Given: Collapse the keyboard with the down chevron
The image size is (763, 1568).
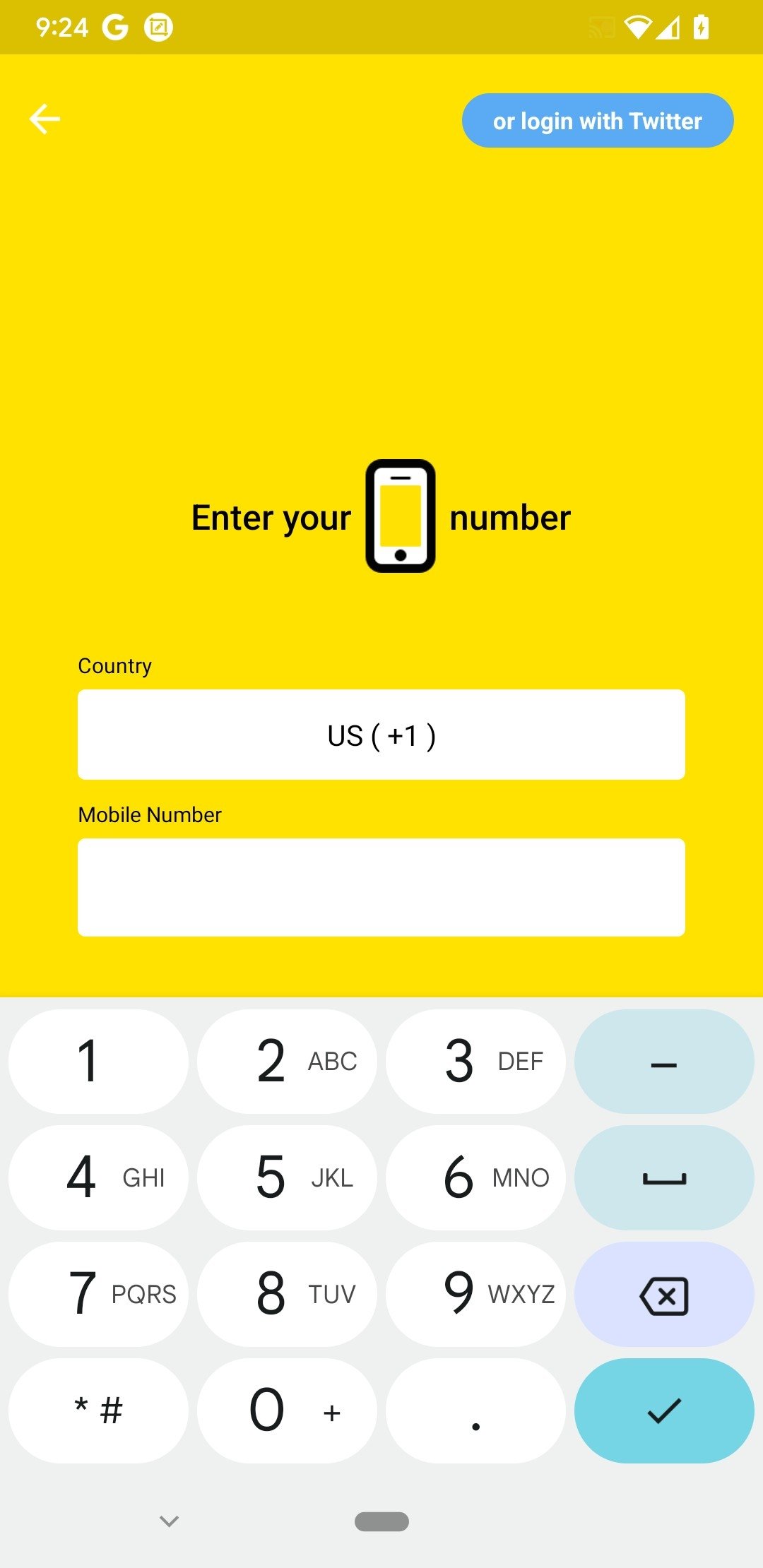Looking at the screenshot, I should pyautogui.click(x=170, y=1521).
